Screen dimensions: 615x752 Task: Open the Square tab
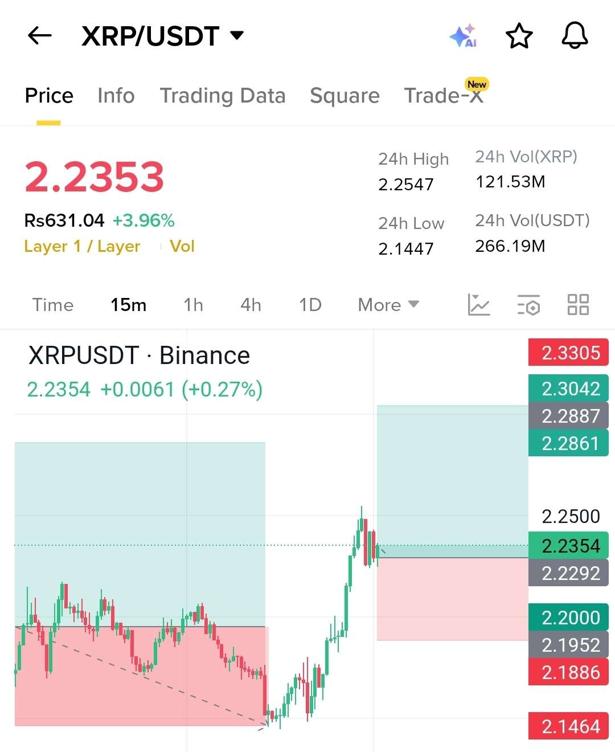(344, 96)
